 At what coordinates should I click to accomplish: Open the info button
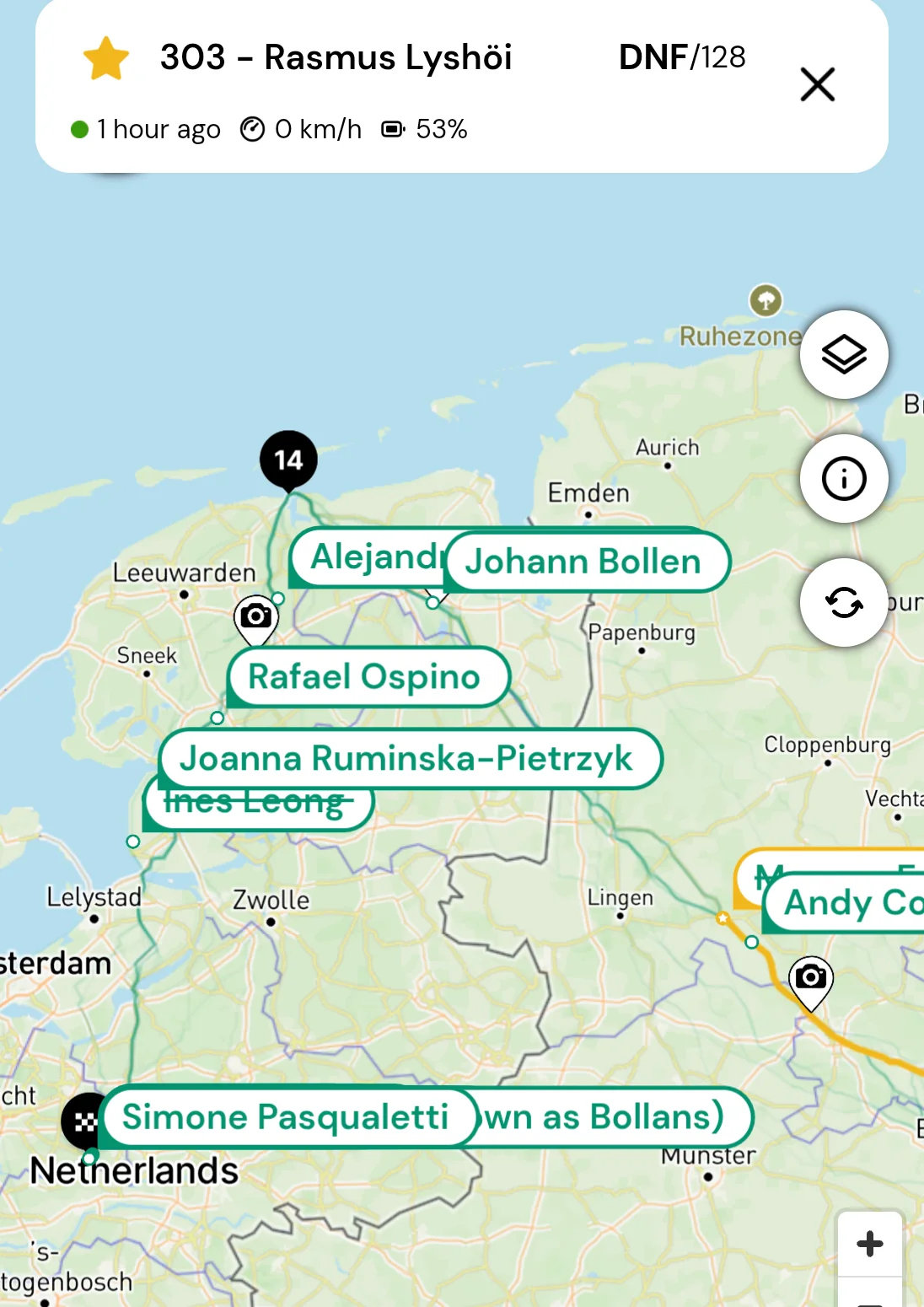click(x=843, y=478)
